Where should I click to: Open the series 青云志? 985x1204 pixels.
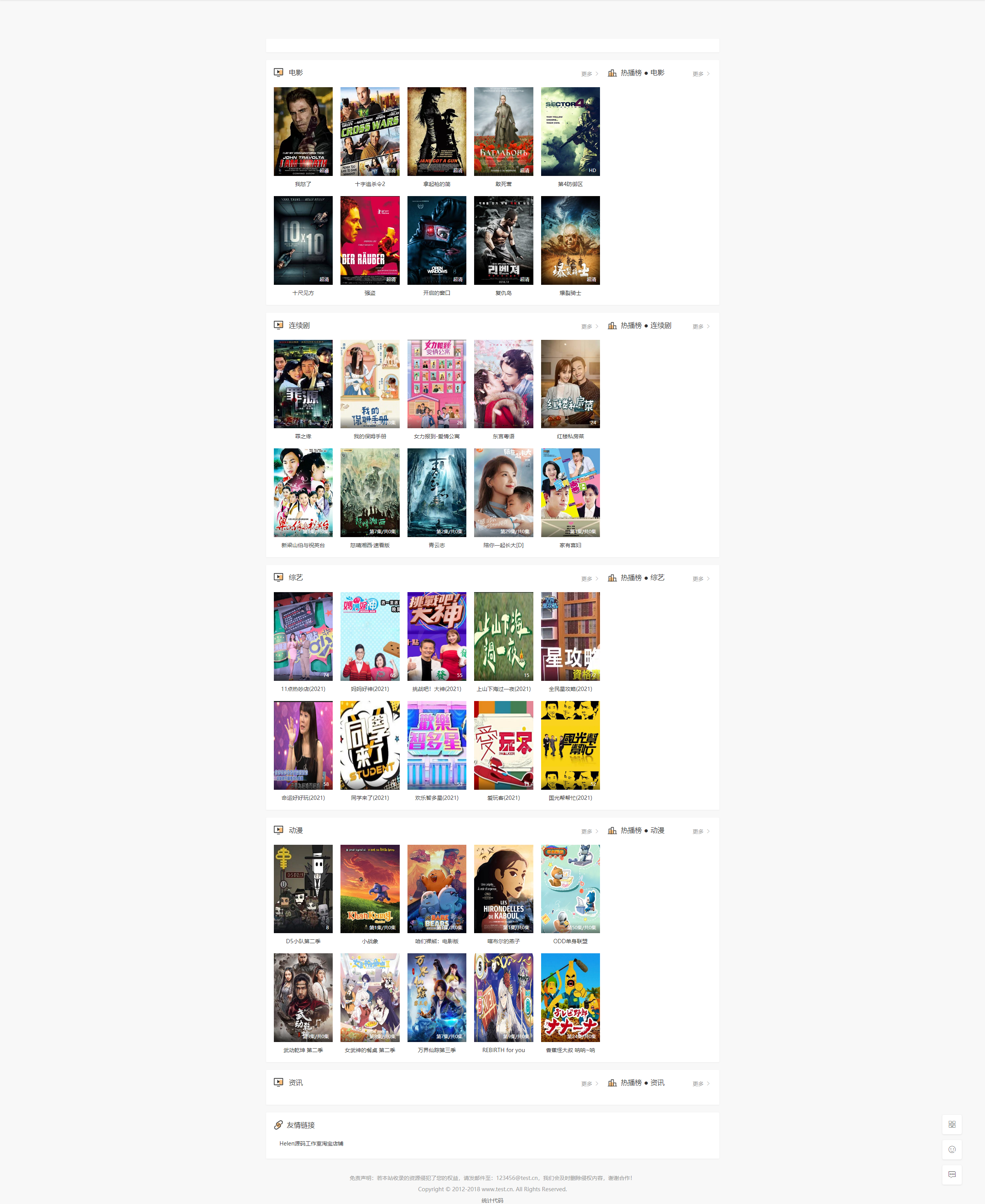click(x=436, y=492)
